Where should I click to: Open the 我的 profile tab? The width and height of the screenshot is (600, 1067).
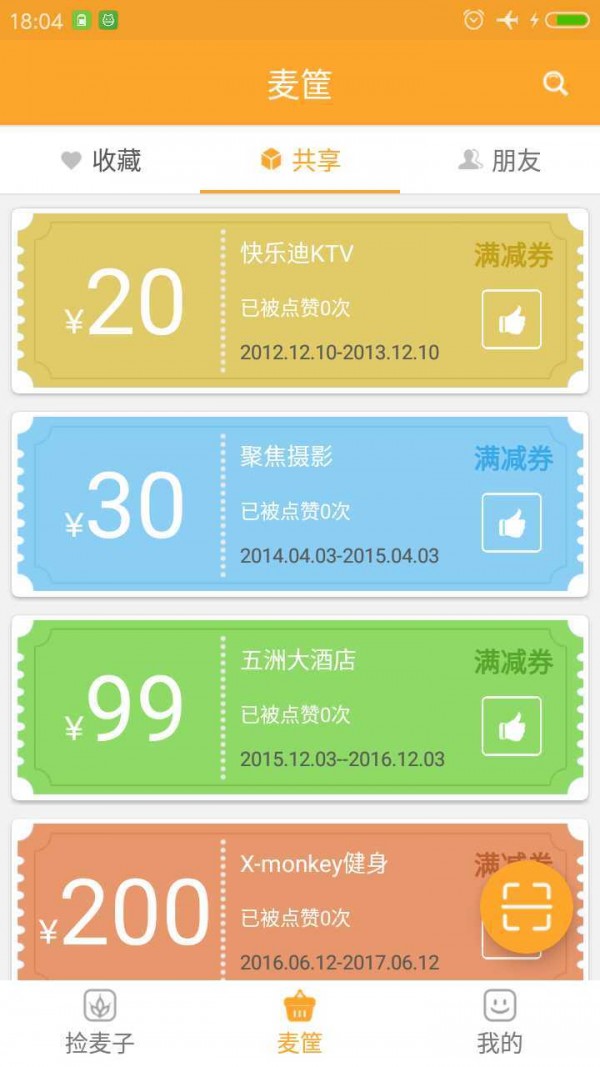click(x=499, y=1022)
